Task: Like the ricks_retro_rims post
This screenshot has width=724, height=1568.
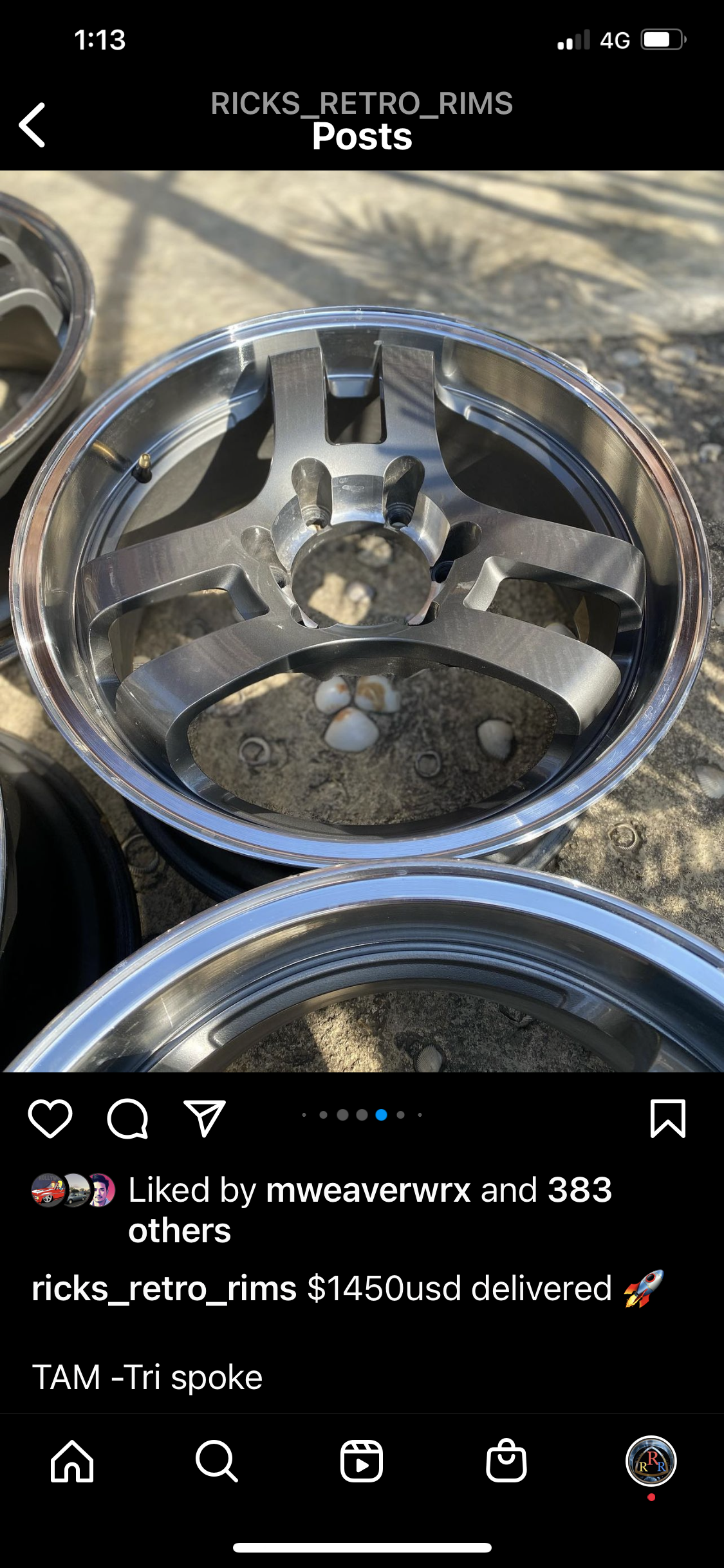Action: 50,1119
